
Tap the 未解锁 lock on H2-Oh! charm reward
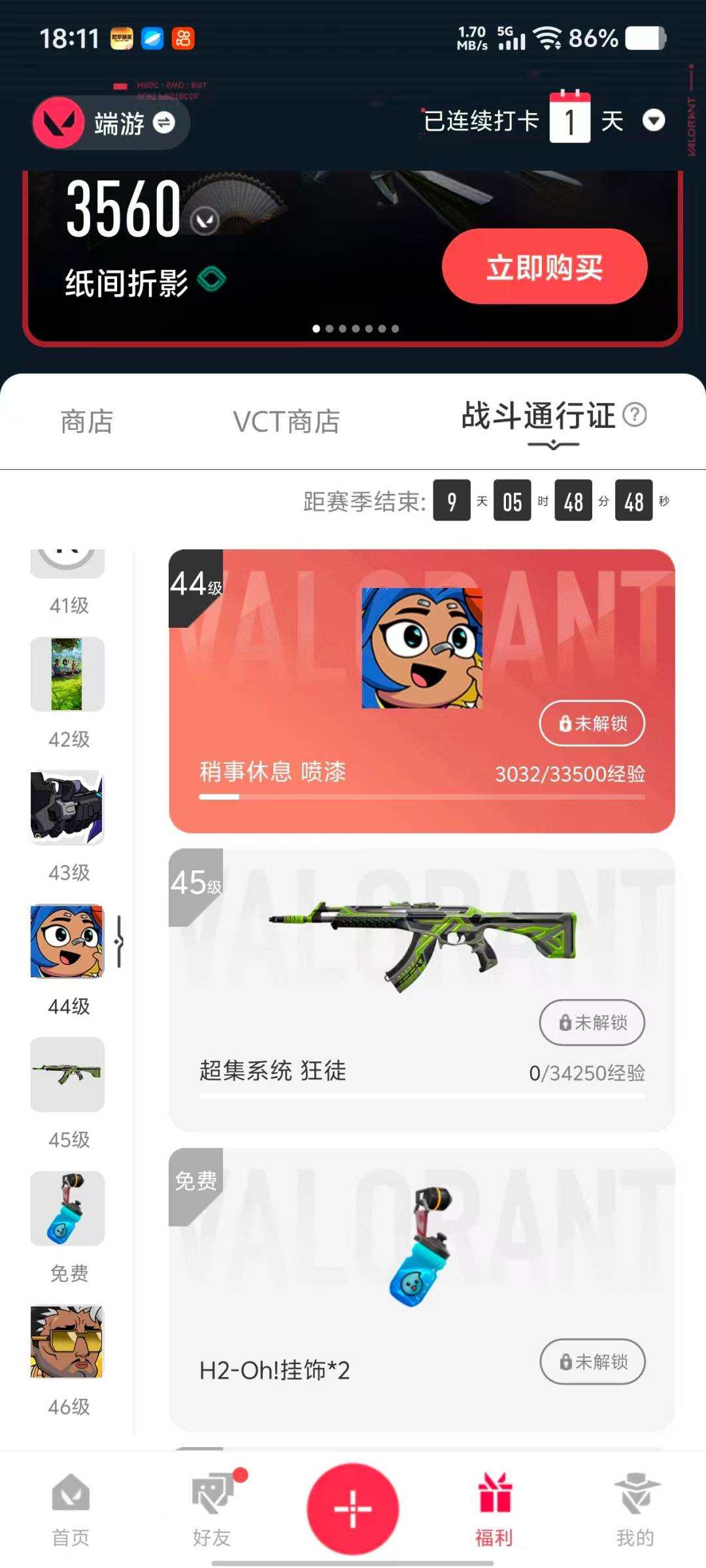(x=592, y=1362)
